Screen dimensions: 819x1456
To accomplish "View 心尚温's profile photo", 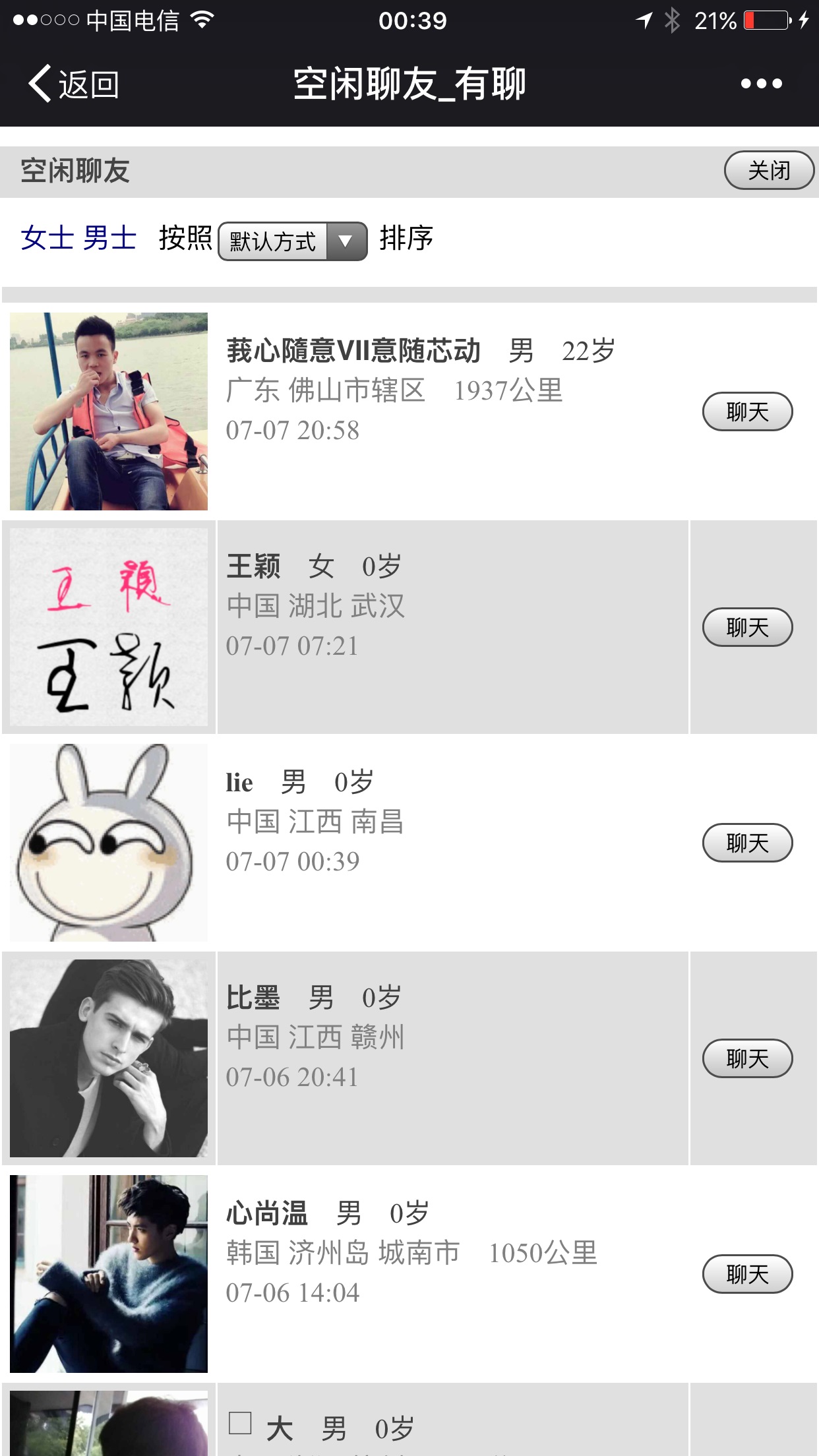I will click(x=109, y=1274).
